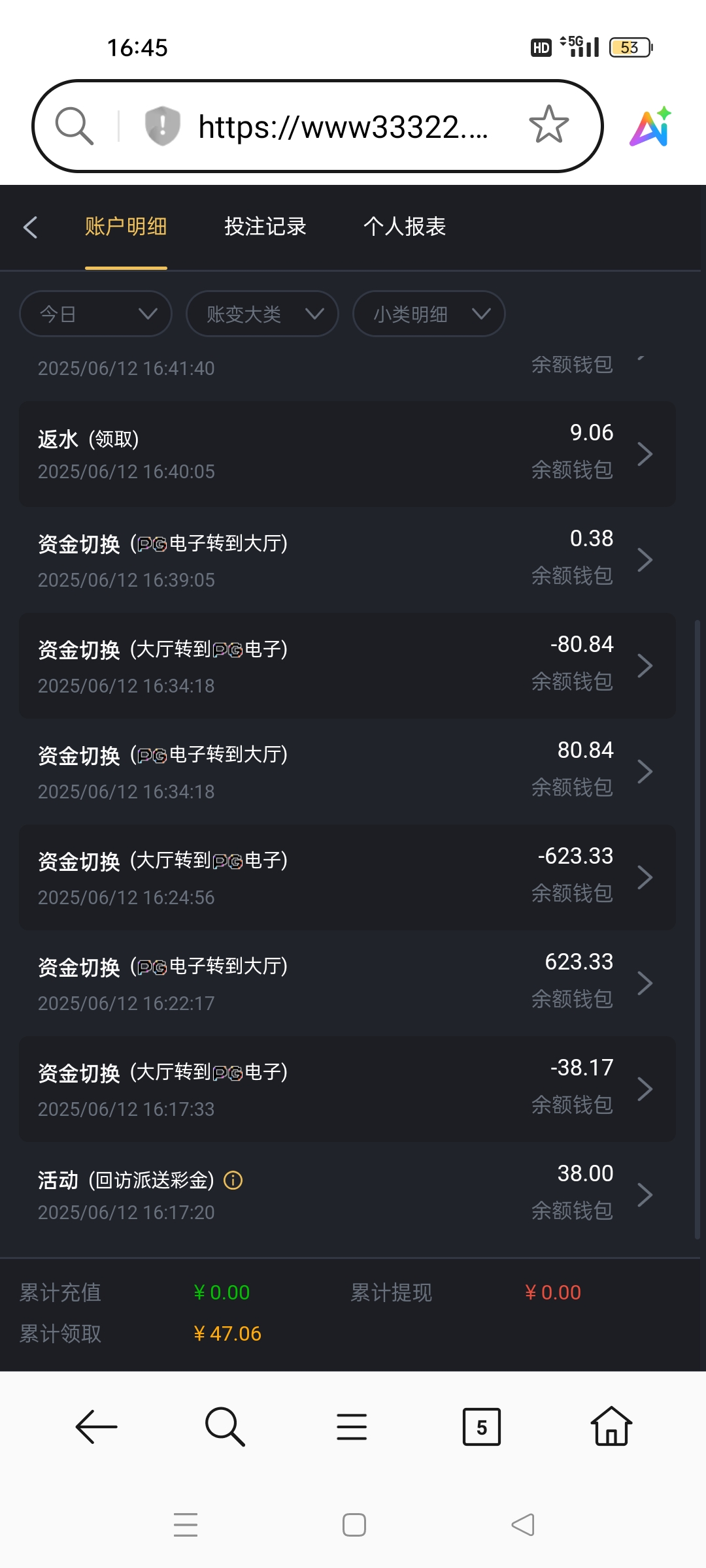The width and height of the screenshot is (706, 1568).
Task: Open the browser tabs switcher showing 5
Action: click(x=482, y=1427)
